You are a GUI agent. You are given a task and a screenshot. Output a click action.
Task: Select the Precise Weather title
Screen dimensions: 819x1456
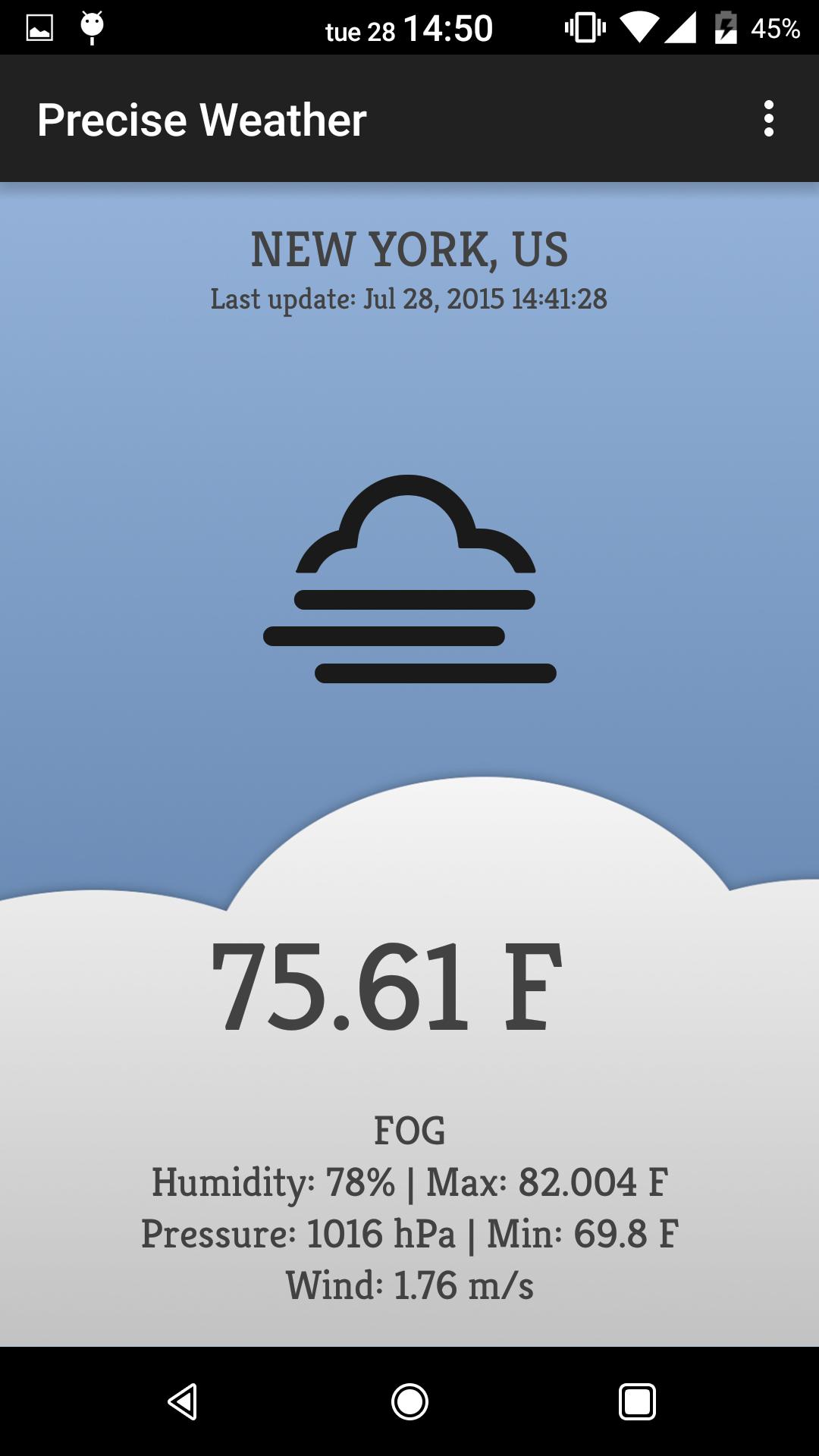[x=202, y=118]
